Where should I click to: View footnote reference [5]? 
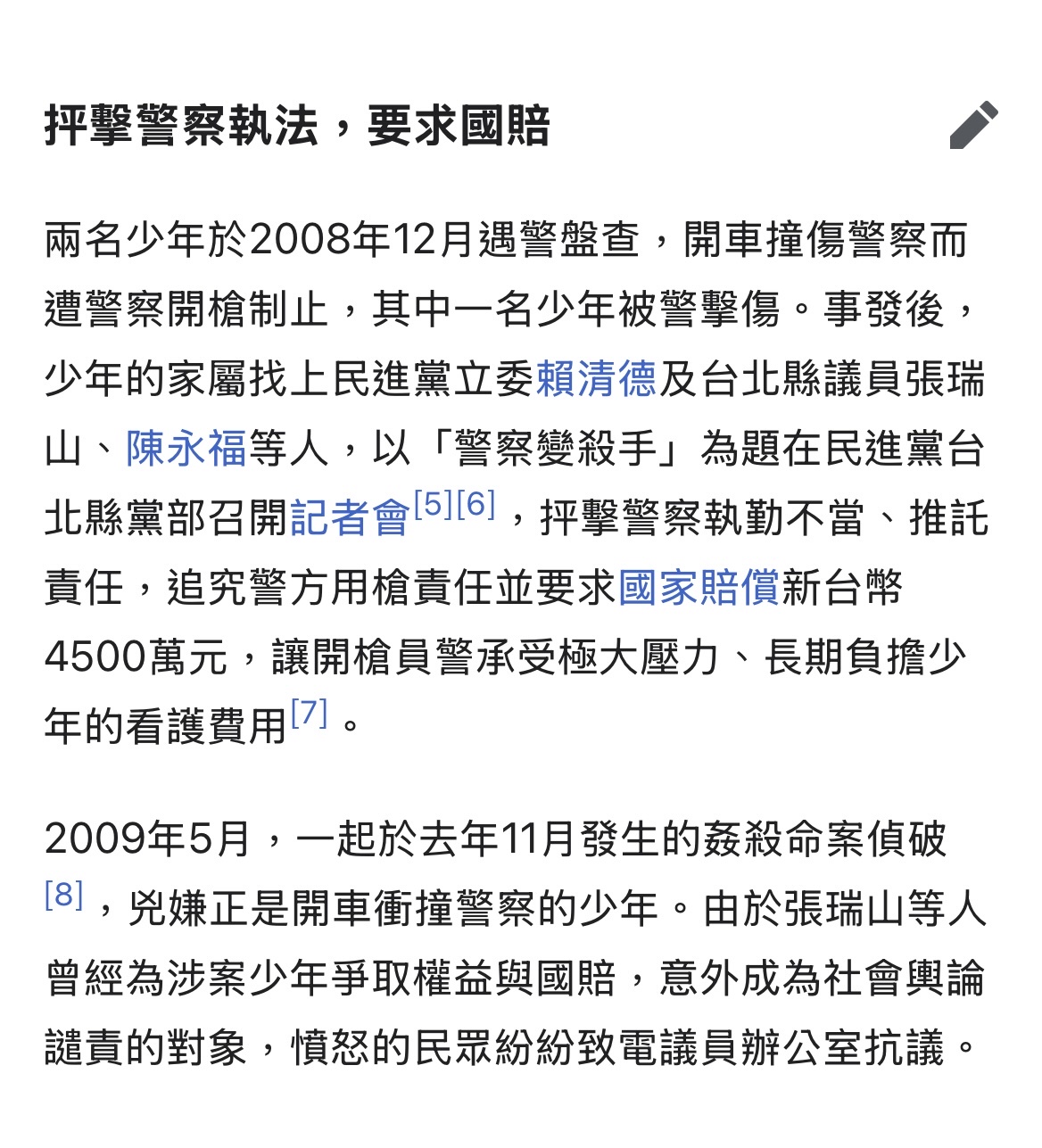pyautogui.click(x=434, y=505)
